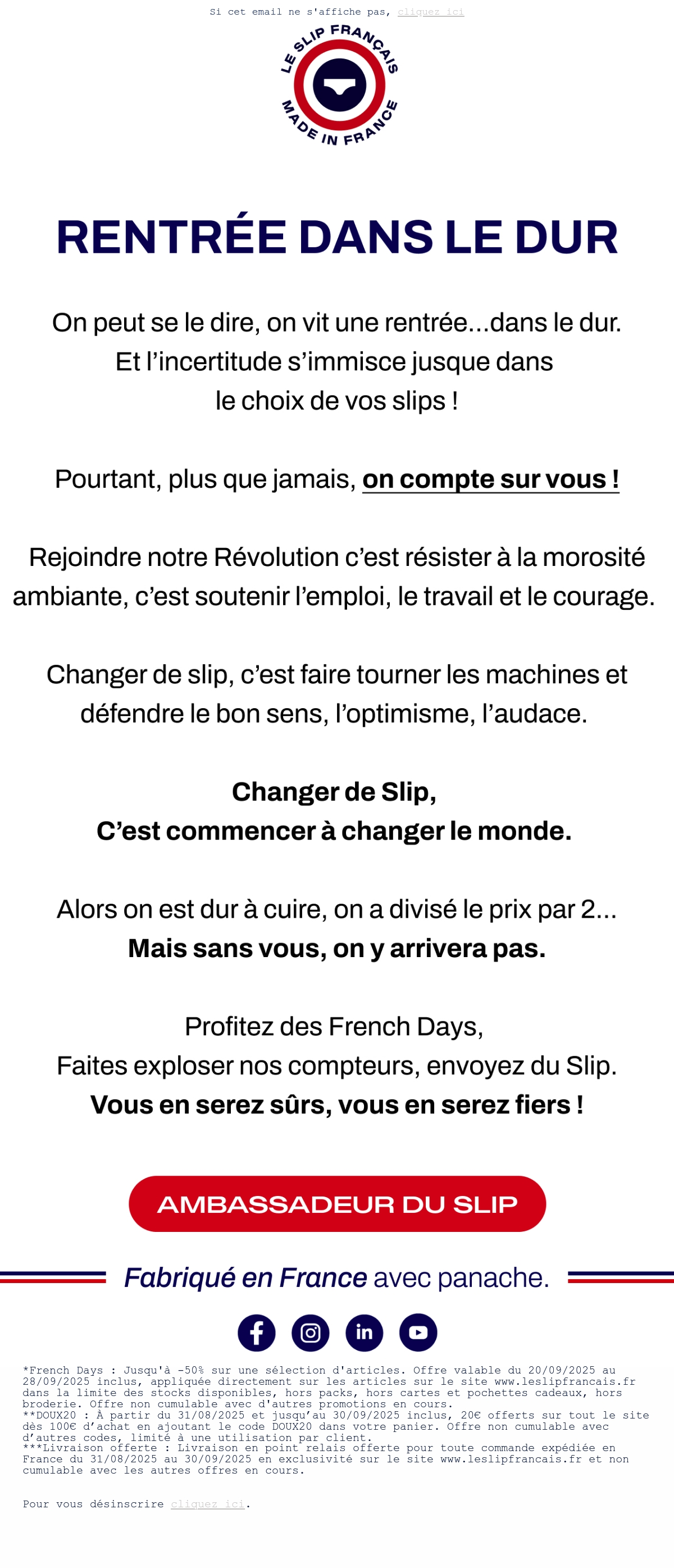Open the LinkedIn icon
The width and height of the screenshot is (674, 1568).
(364, 1333)
